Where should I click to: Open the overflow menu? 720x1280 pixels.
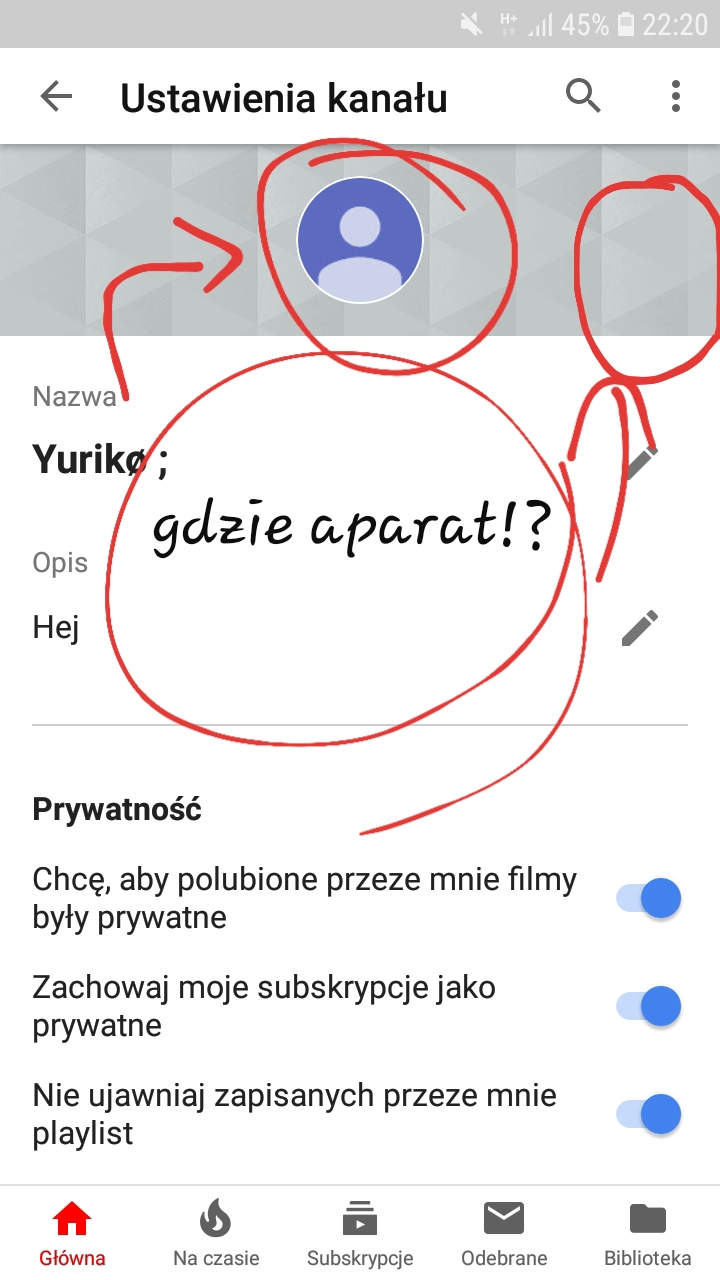pos(676,97)
